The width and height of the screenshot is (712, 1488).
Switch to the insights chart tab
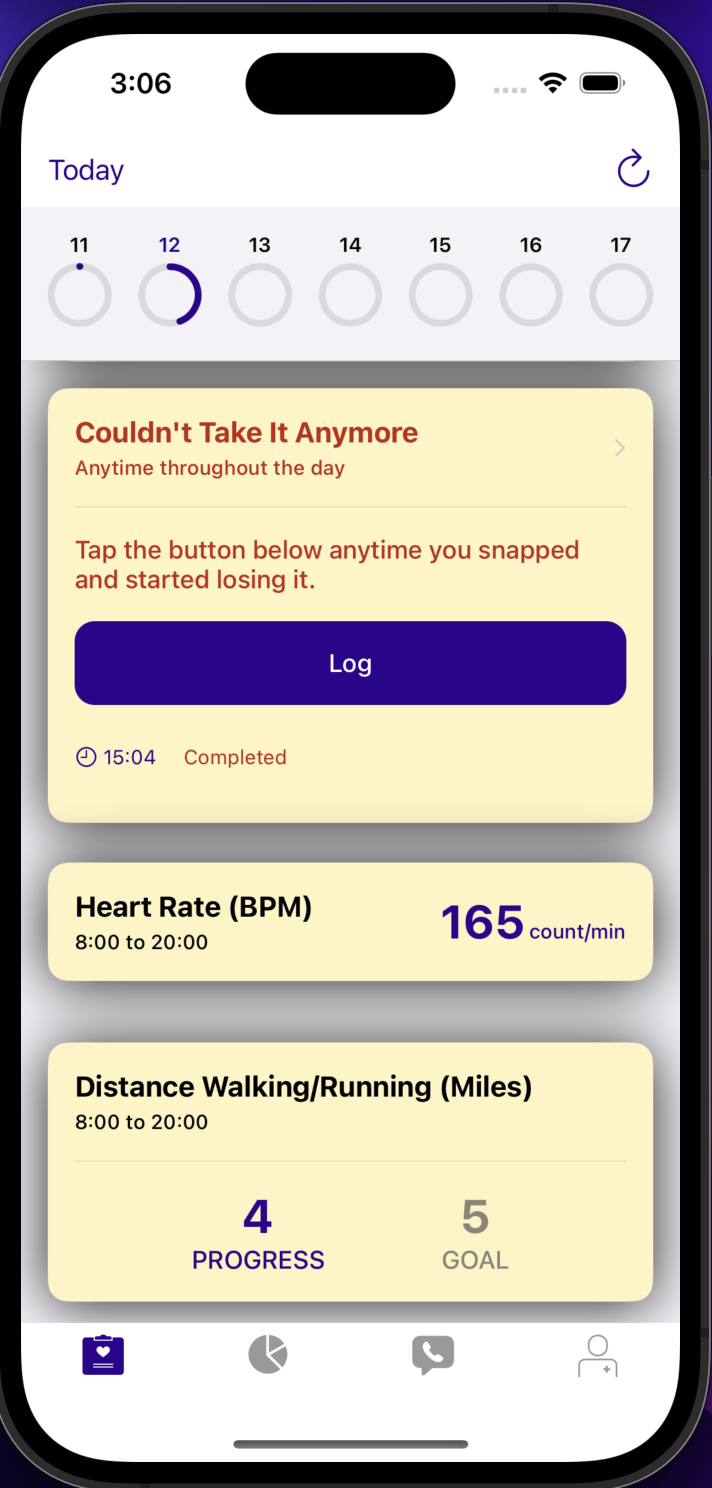[268, 1355]
